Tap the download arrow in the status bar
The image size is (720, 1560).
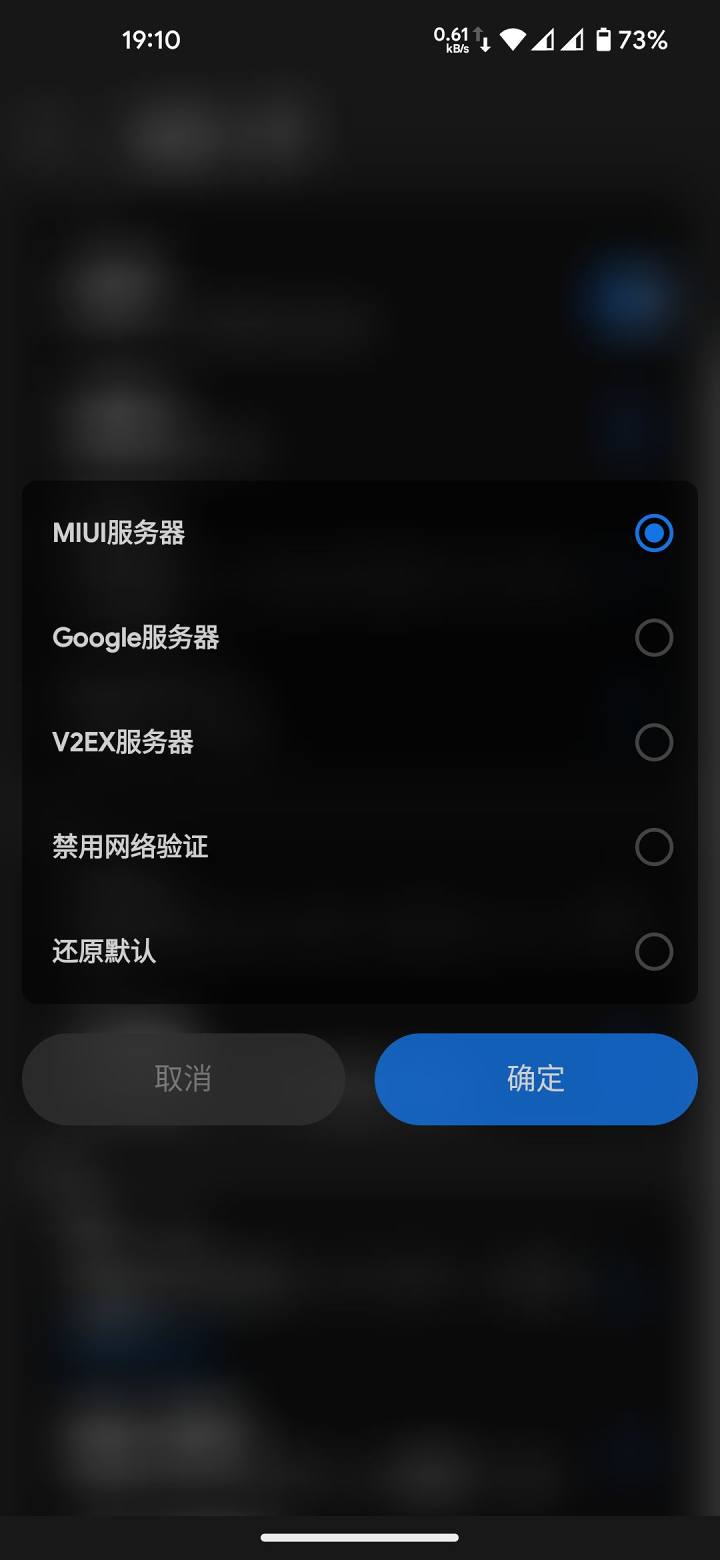(x=485, y=44)
